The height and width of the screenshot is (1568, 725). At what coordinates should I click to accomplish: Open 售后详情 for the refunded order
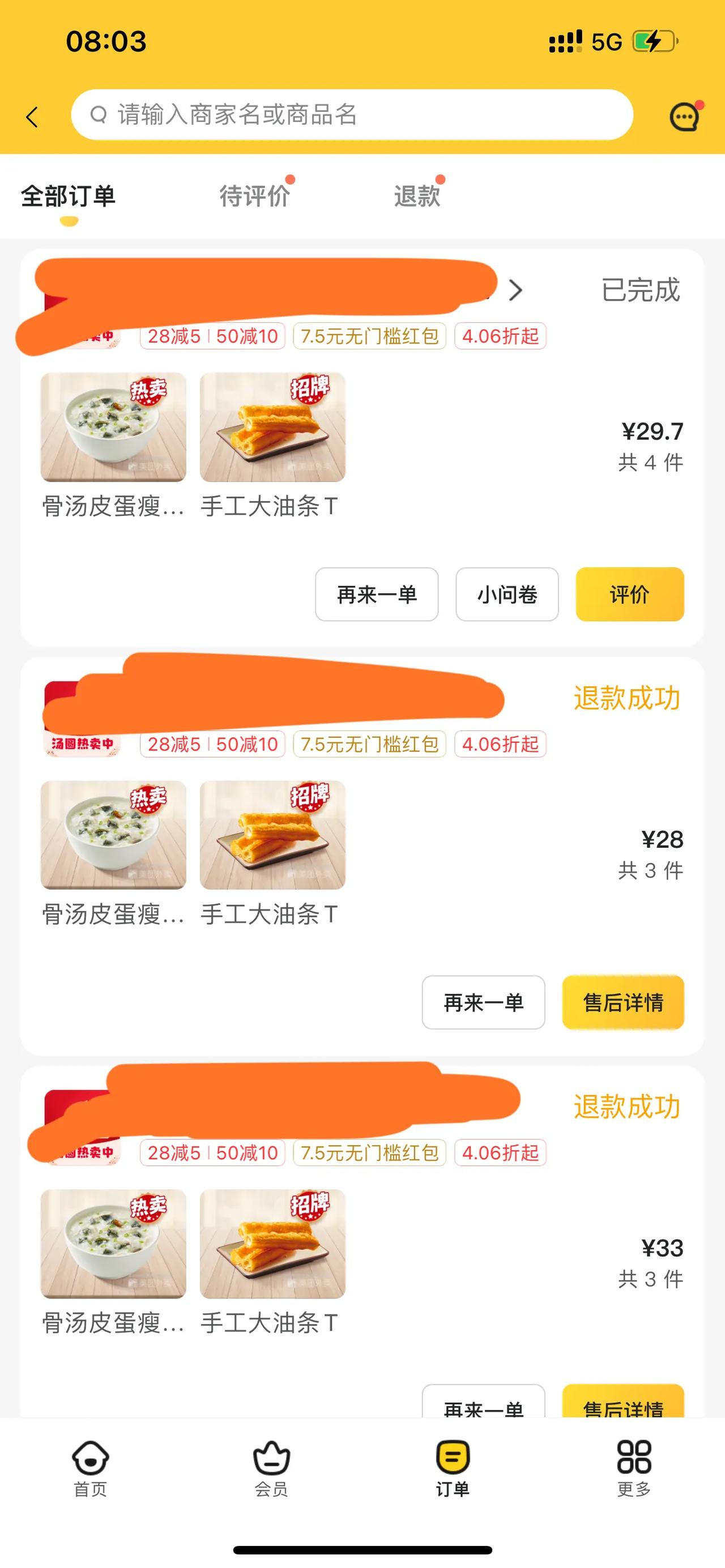click(x=622, y=1003)
